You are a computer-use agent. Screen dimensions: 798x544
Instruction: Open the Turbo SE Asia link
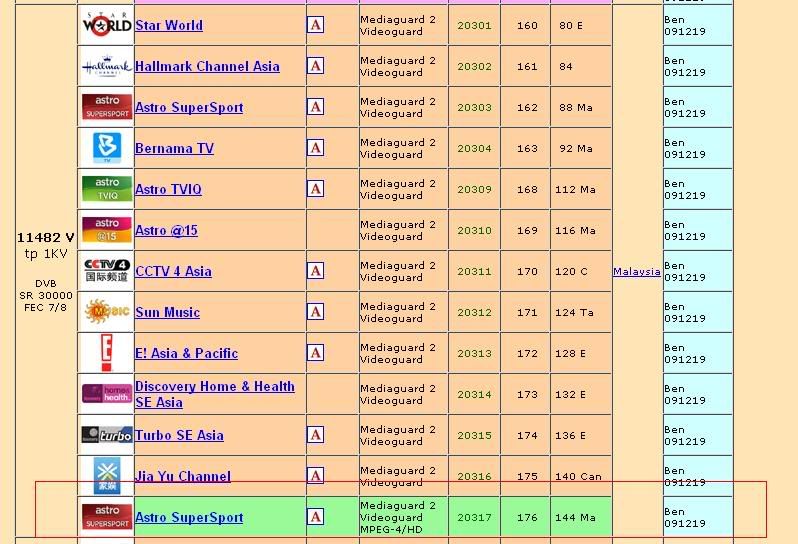point(179,435)
